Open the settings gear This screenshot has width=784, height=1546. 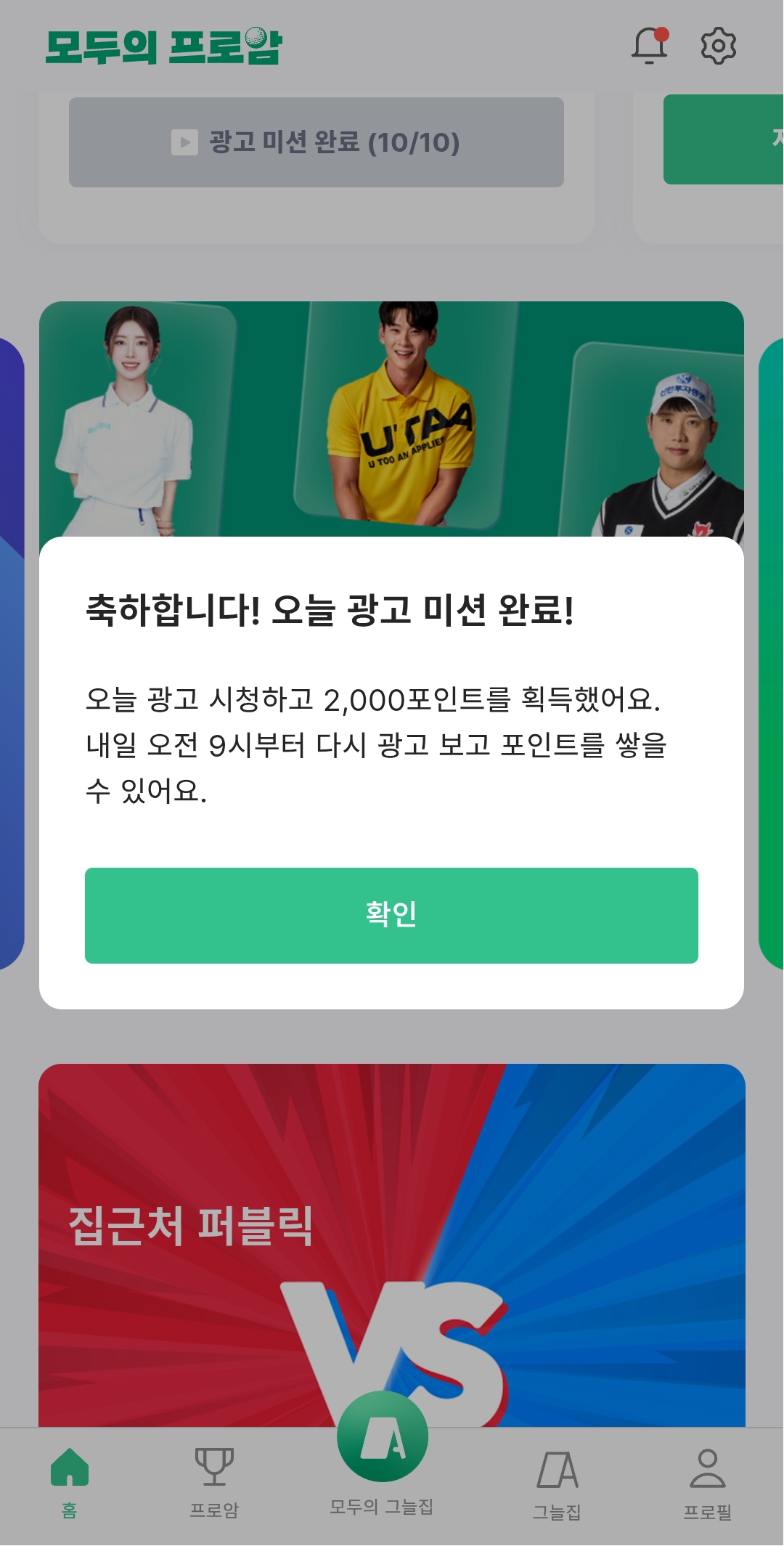[x=718, y=46]
